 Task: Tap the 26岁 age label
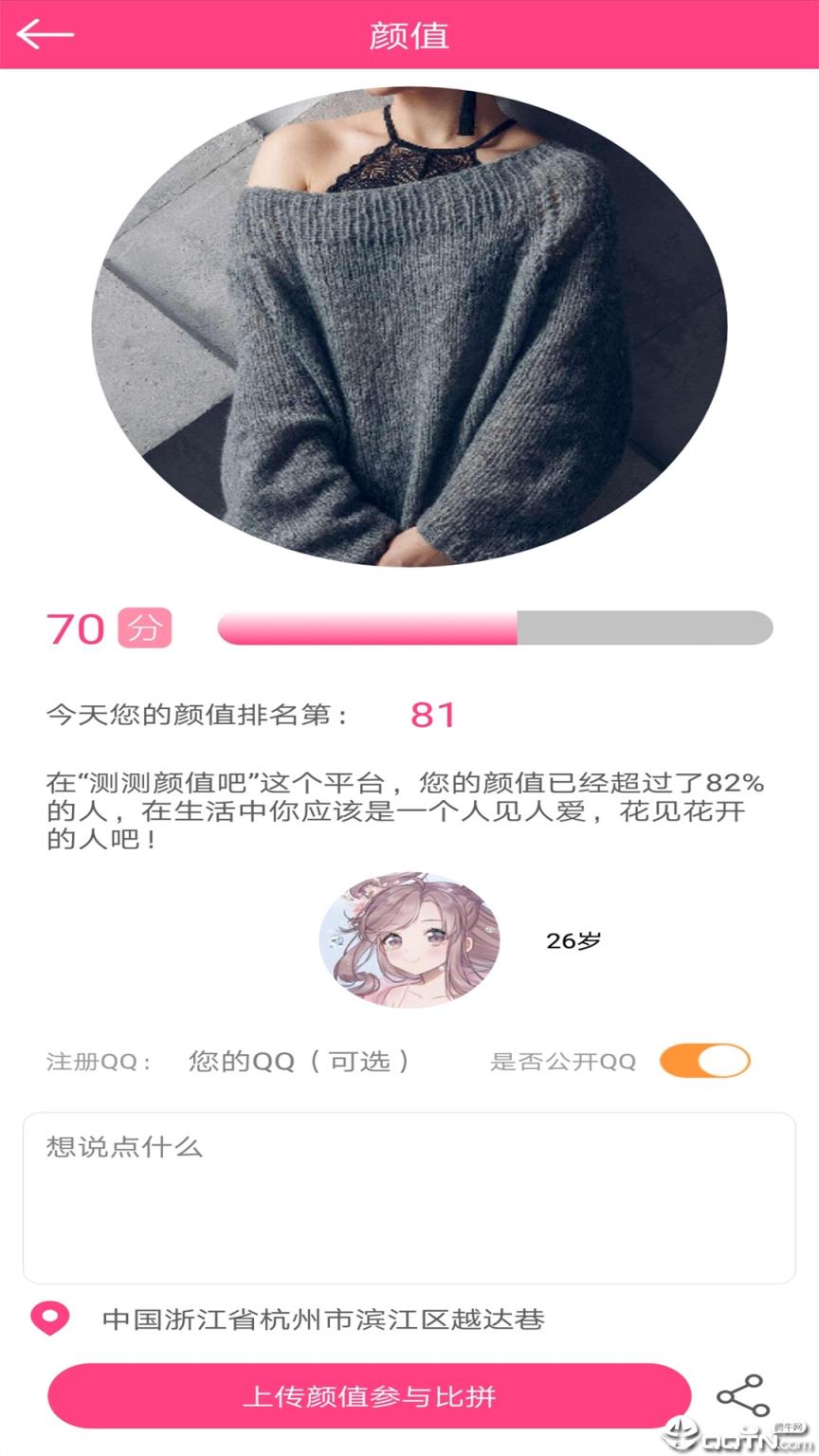click(x=575, y=942)
